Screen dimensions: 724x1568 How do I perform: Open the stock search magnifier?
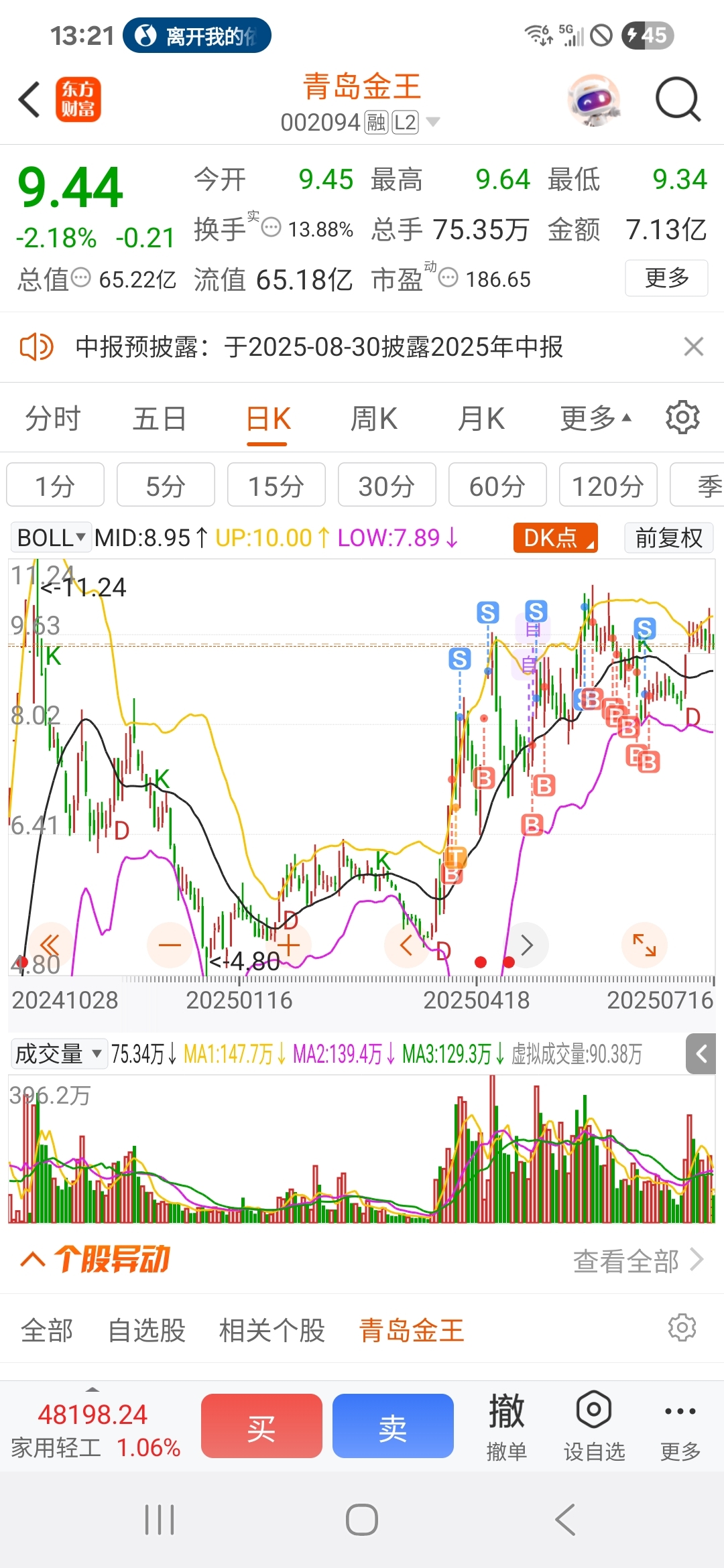click(678, 100)
